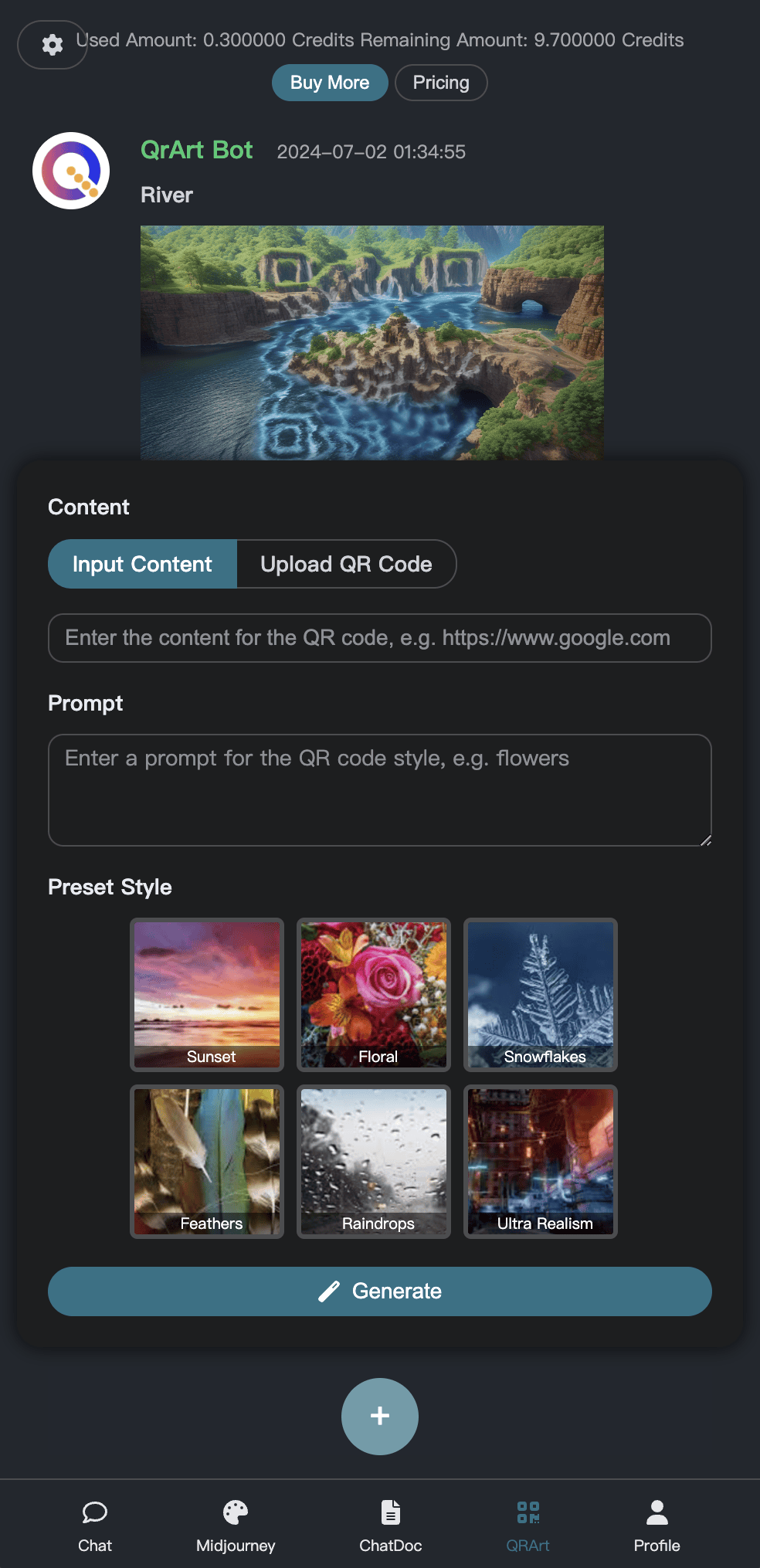Viewport: 760px width, 1568px height.
Task: Tap the round plus button
Action: click(x=379, y=1416)
